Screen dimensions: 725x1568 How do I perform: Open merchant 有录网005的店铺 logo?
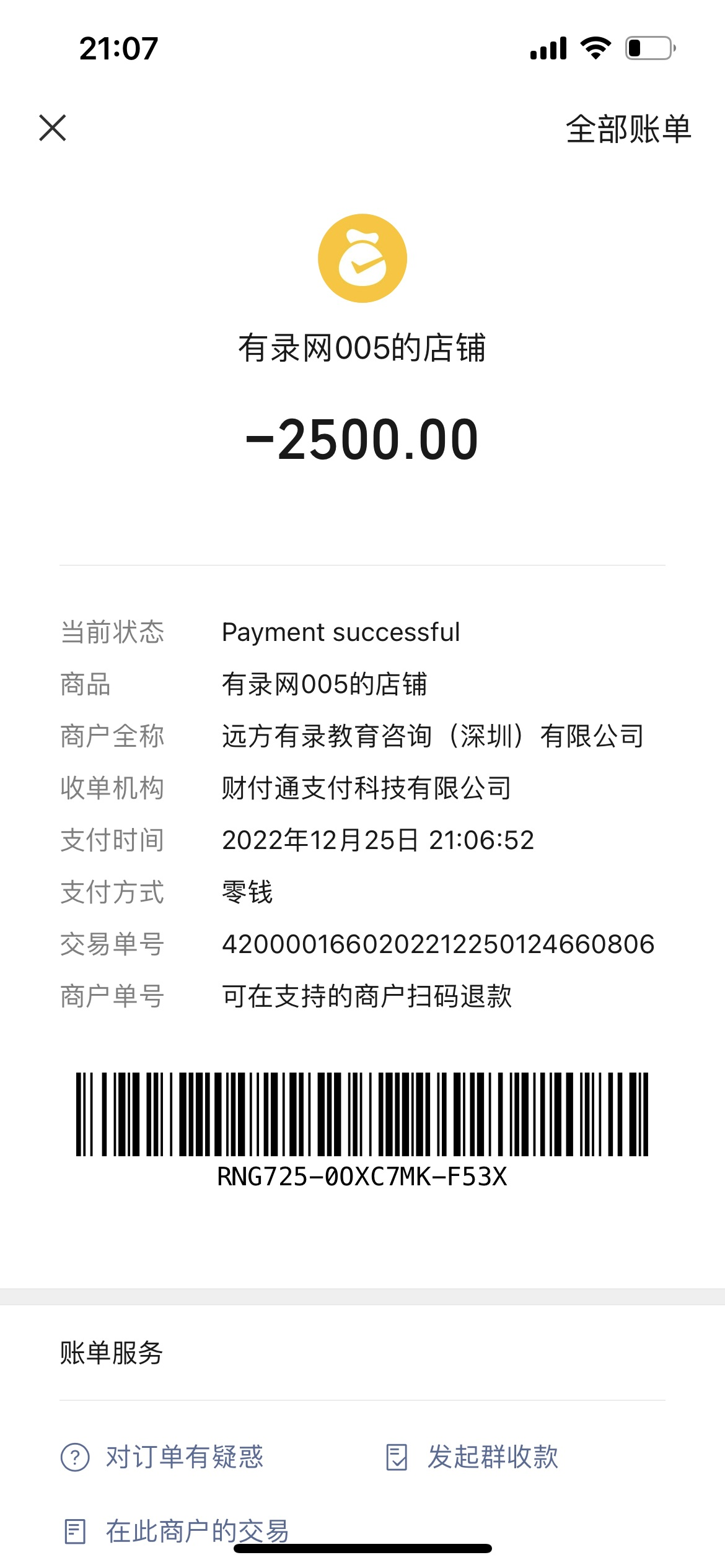tap(362, 258)
